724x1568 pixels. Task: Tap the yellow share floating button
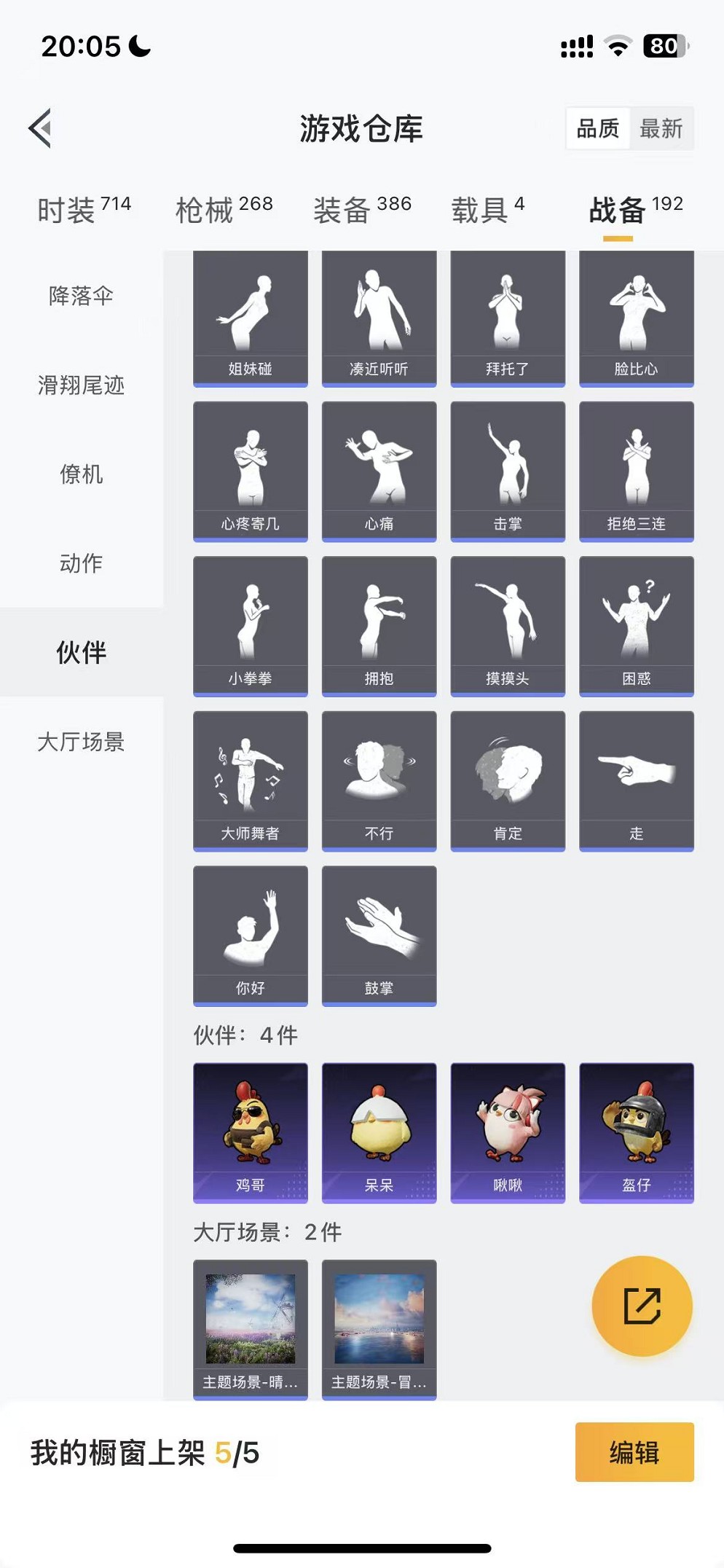[x=642, y=1306]
